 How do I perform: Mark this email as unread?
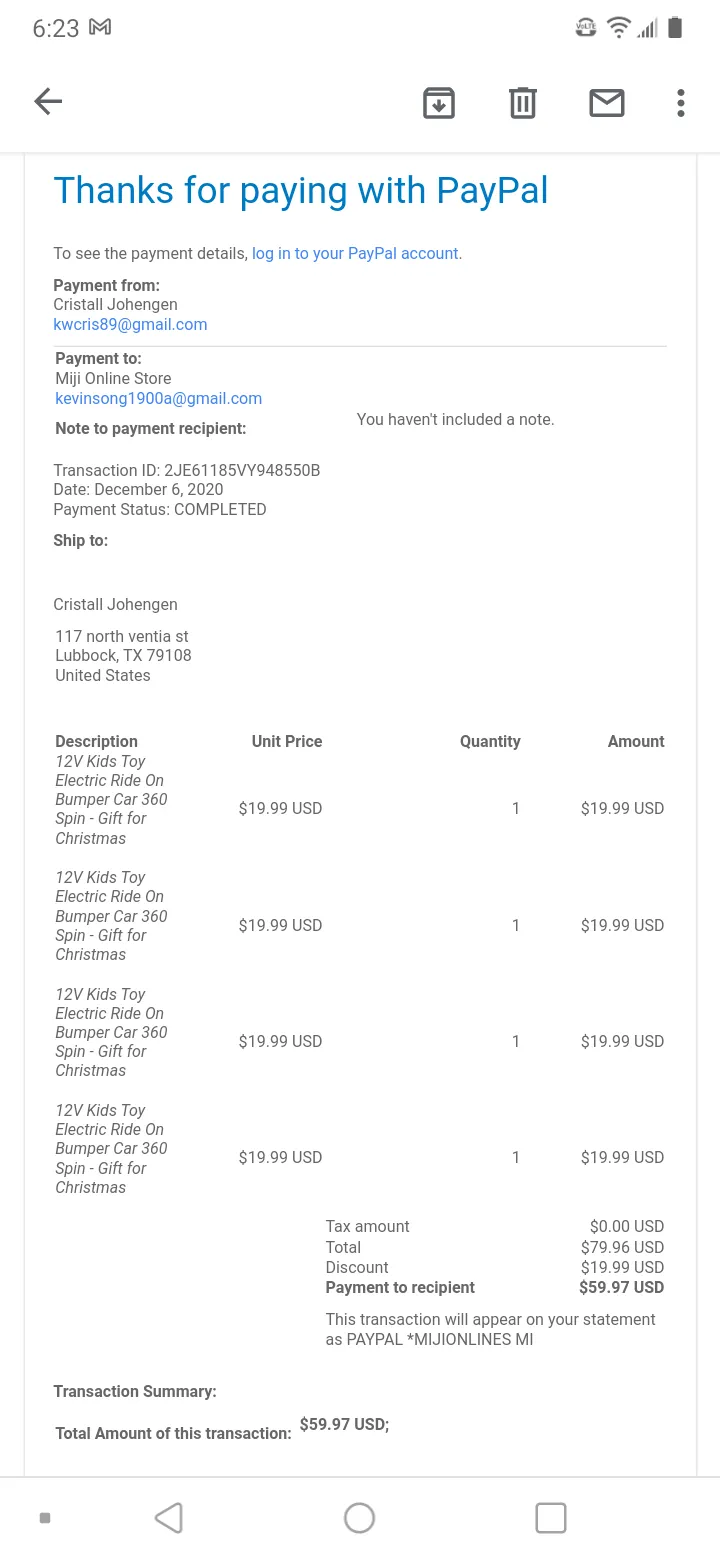607,103
